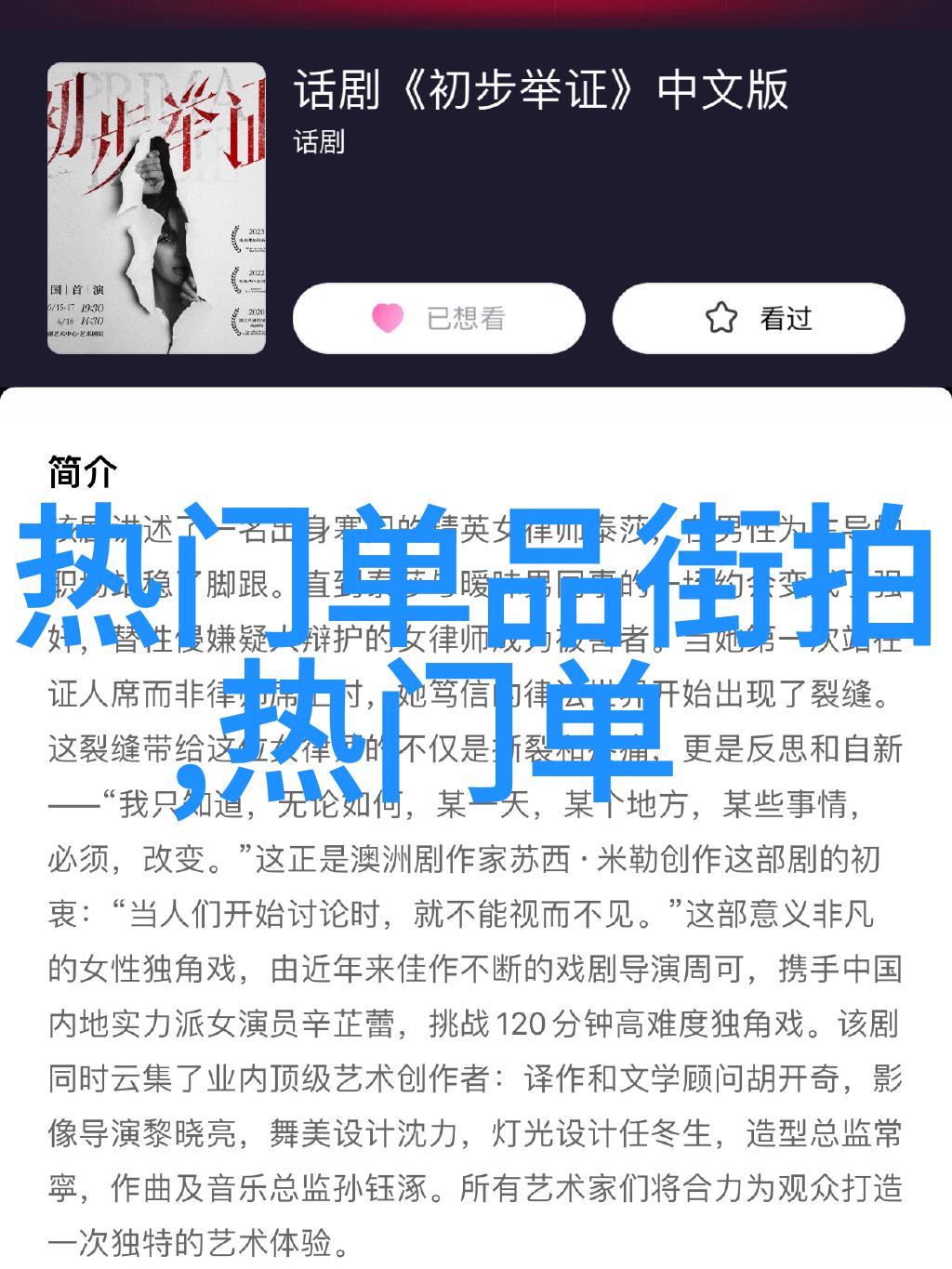Tap the 已想看 heart button

439,319
